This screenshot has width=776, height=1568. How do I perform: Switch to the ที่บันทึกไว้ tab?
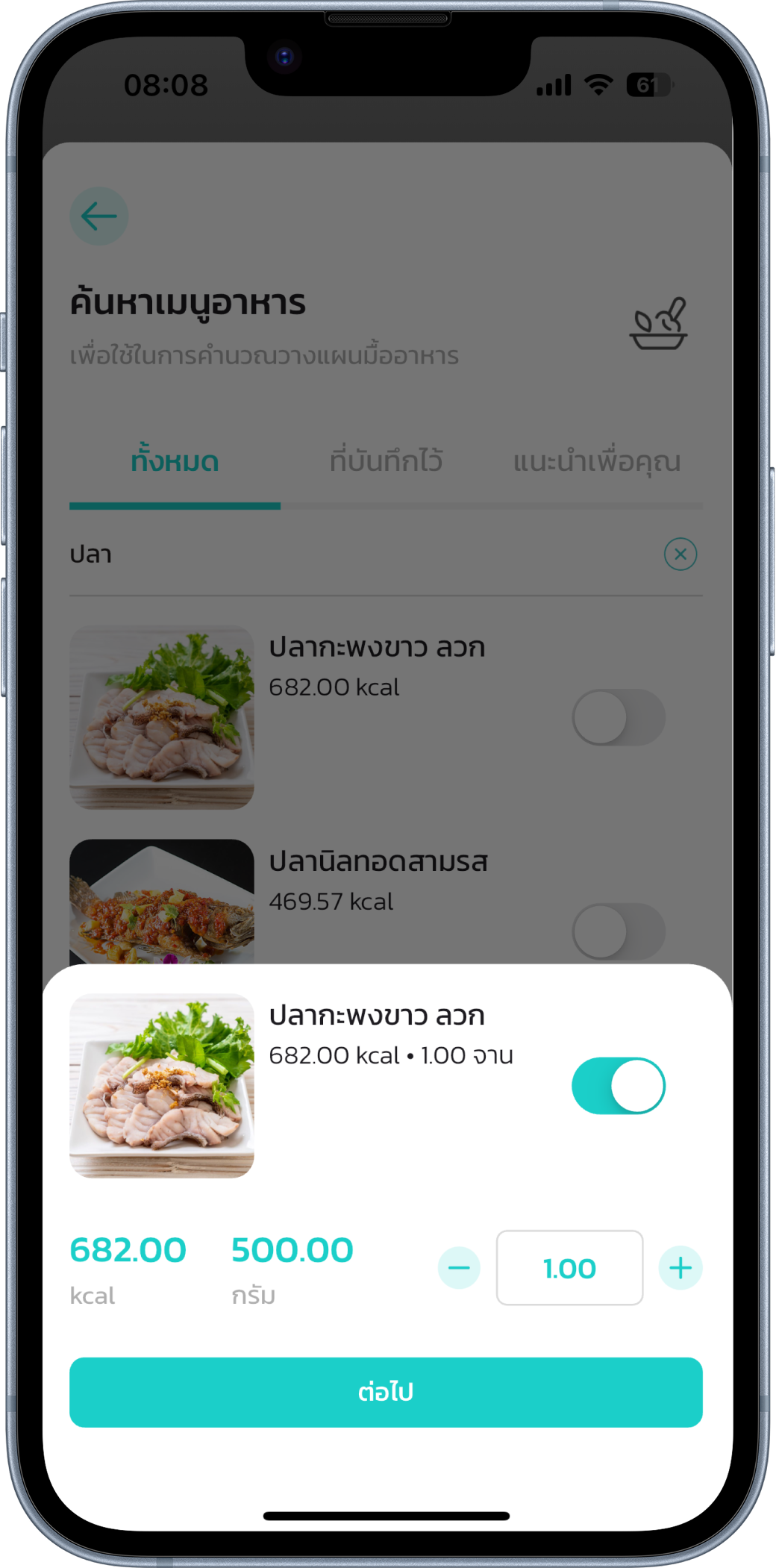click(386, 461)
